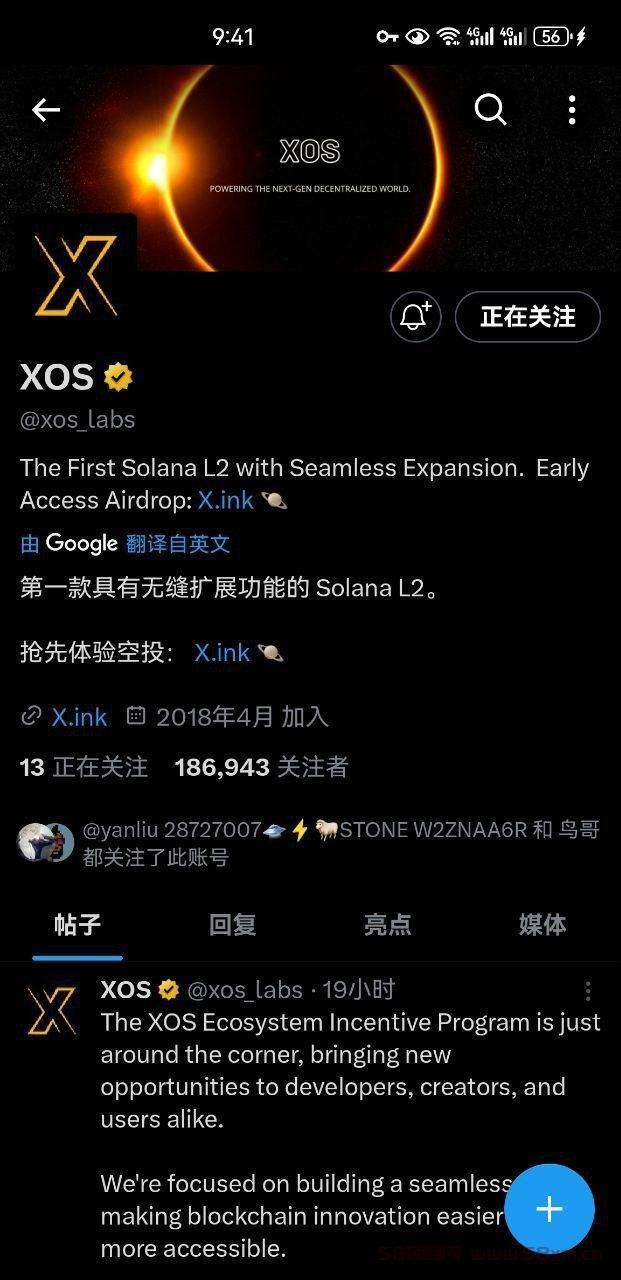Turn on post notifications bell
The width and height of the screenshot is (621, 1280).
(x=416, y=317)
